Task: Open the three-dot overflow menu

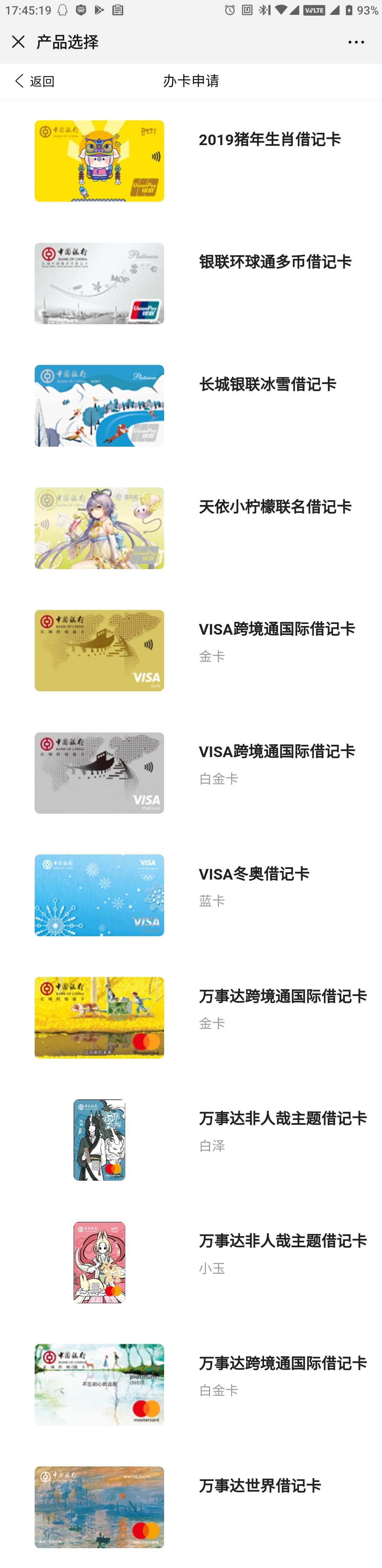Action: pyautogui.click(x=356, y=42)
